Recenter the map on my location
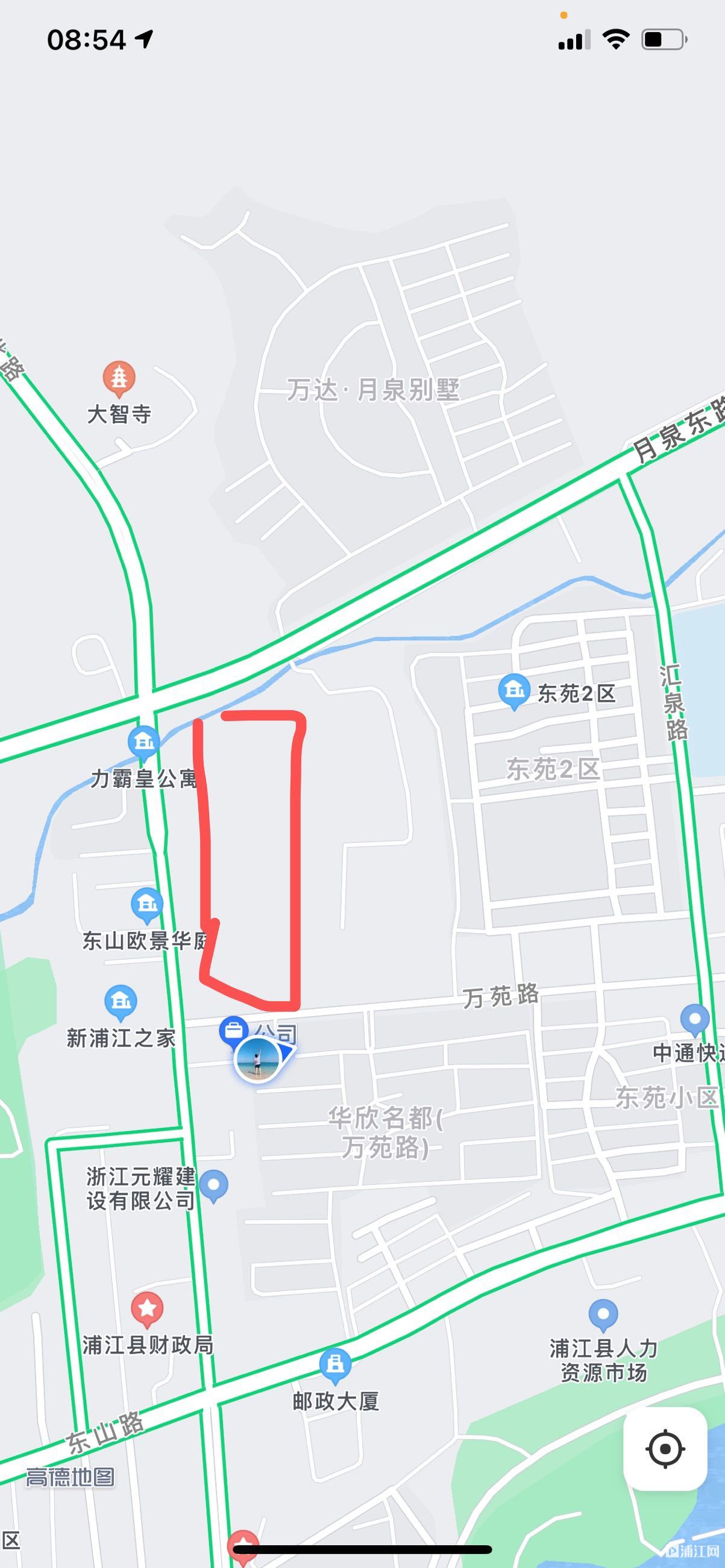Viewport: 725px width, 1568px height. (665, 1449)
